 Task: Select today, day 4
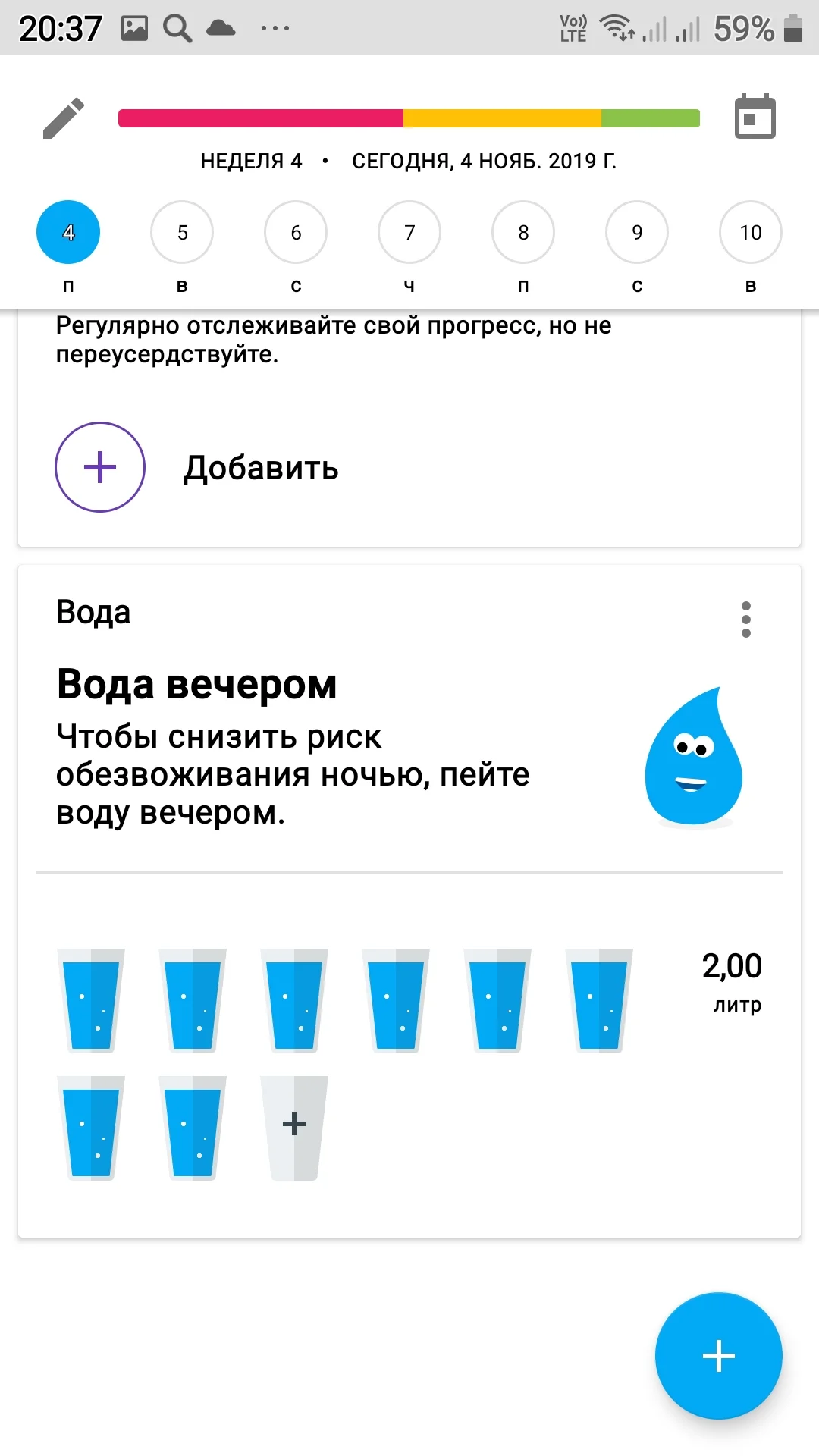(x=68, y=232)
